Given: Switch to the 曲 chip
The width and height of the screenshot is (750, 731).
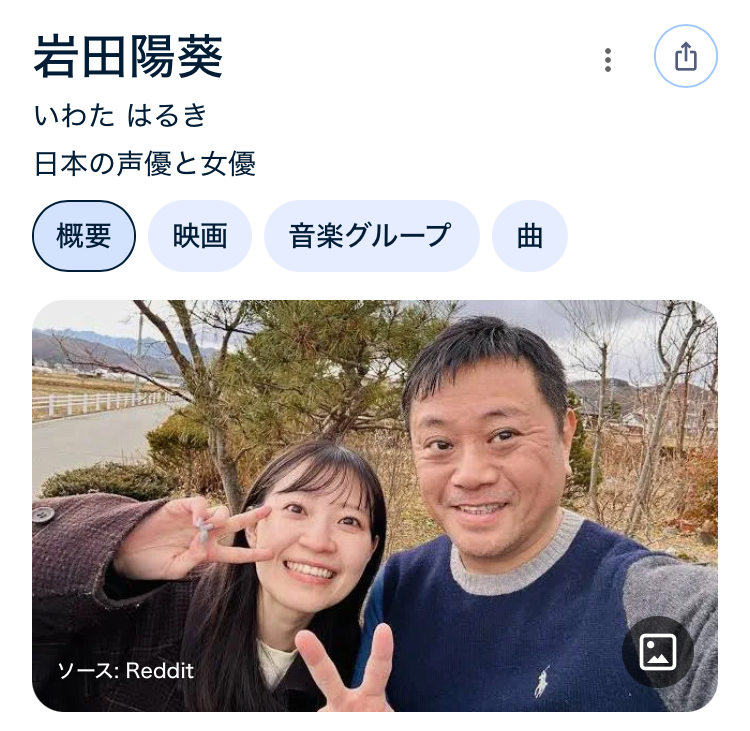Looking at the screenshot, I should 529,236.
